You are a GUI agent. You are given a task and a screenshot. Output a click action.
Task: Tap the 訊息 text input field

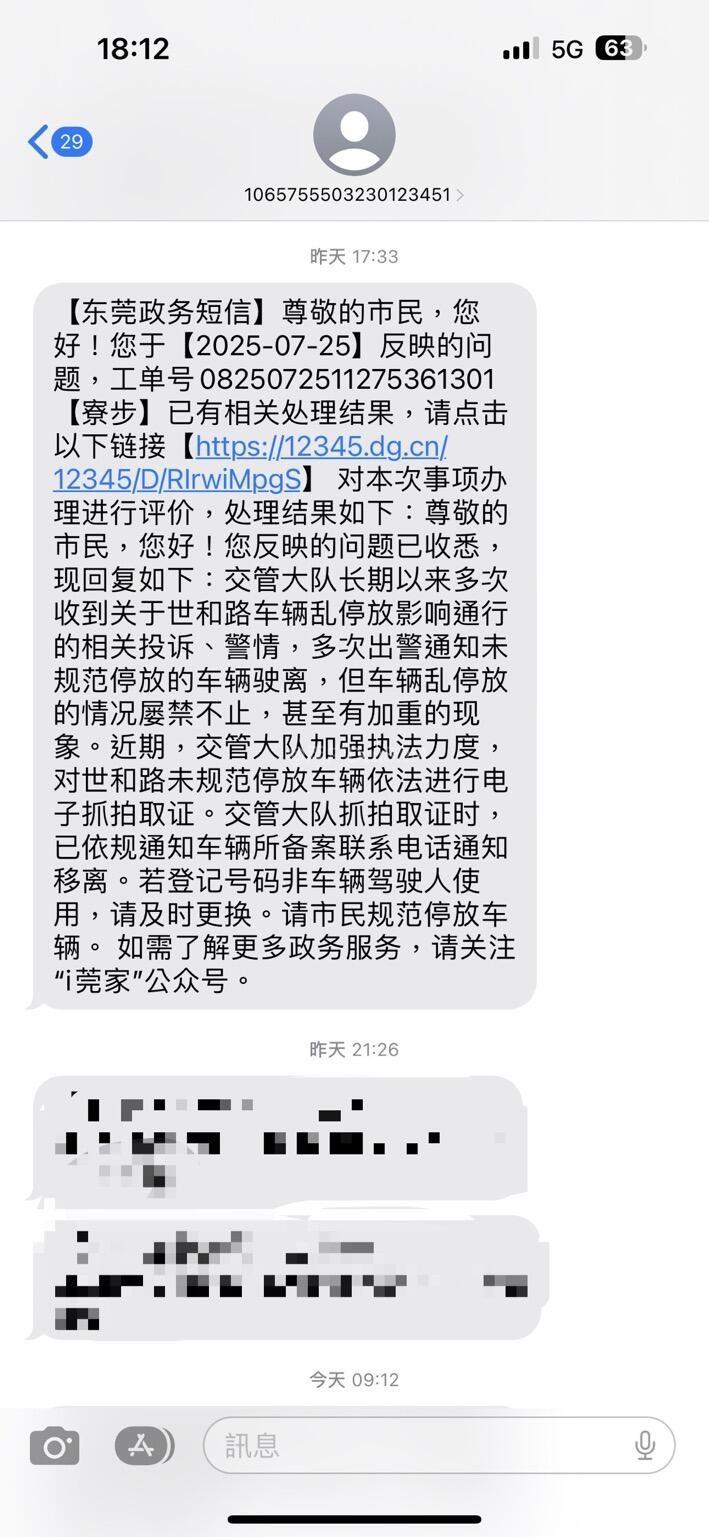(x=439, y=1445)
